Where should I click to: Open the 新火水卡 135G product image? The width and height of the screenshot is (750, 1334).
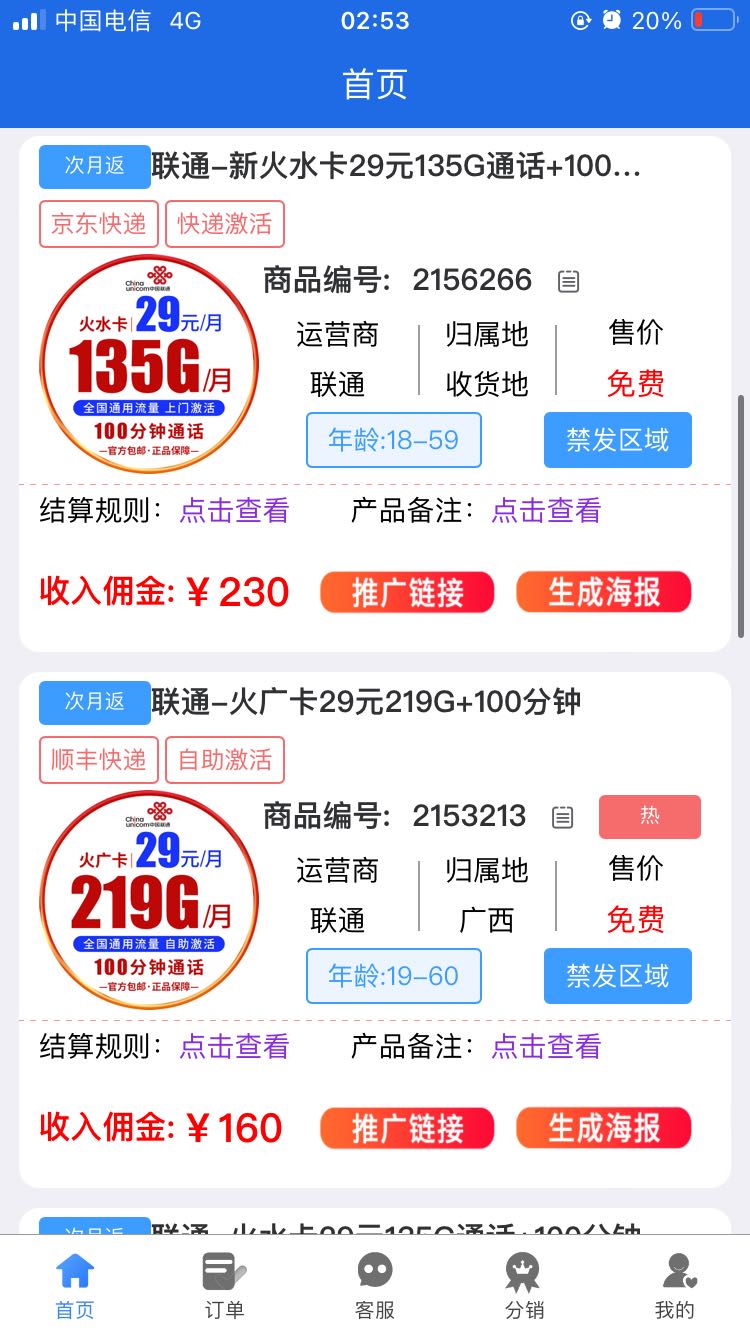click(149, 364)
